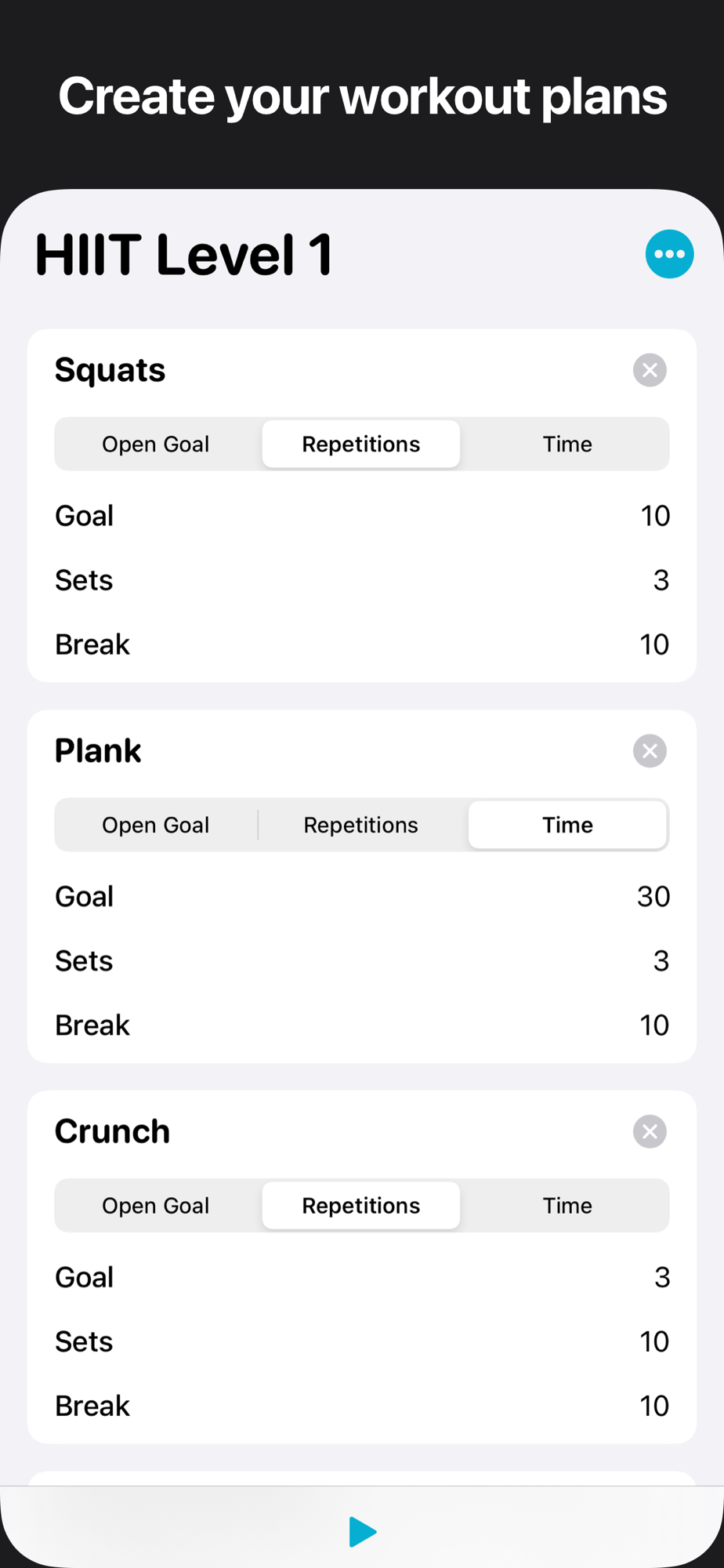This screenshot has height=1568, width=724.
Task: Switch Plank to Repetitions mode
Action: (x=361, y=825)
